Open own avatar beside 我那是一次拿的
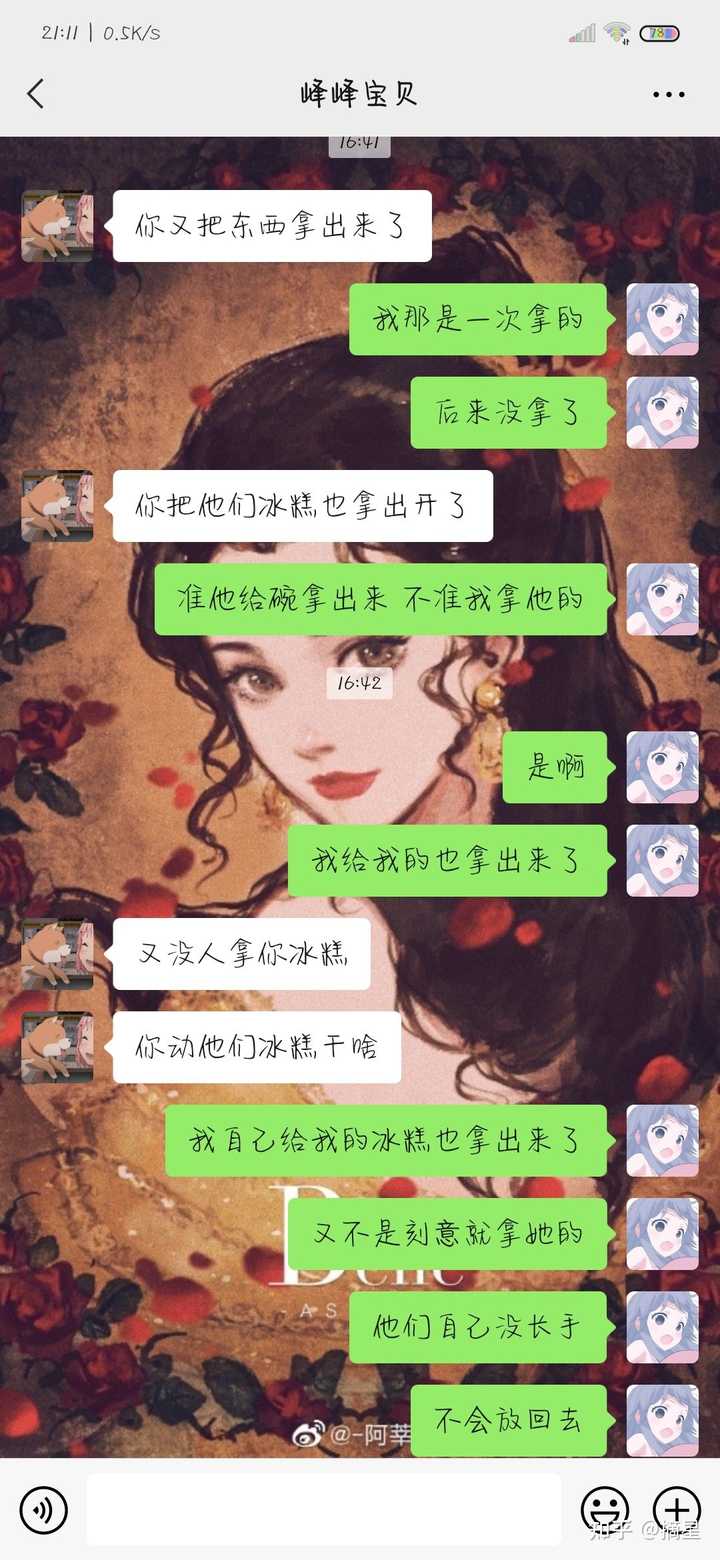The image size is (720, 1560). point(662,319)
